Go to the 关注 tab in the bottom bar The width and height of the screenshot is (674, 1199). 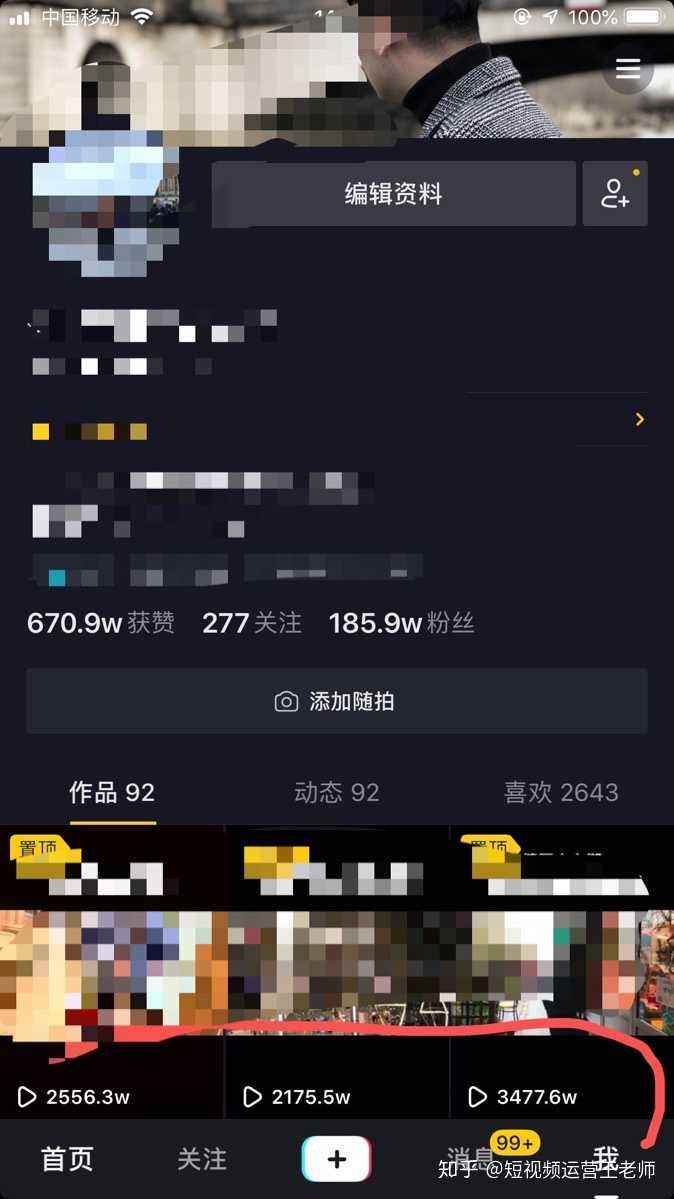pos(202,1159)
